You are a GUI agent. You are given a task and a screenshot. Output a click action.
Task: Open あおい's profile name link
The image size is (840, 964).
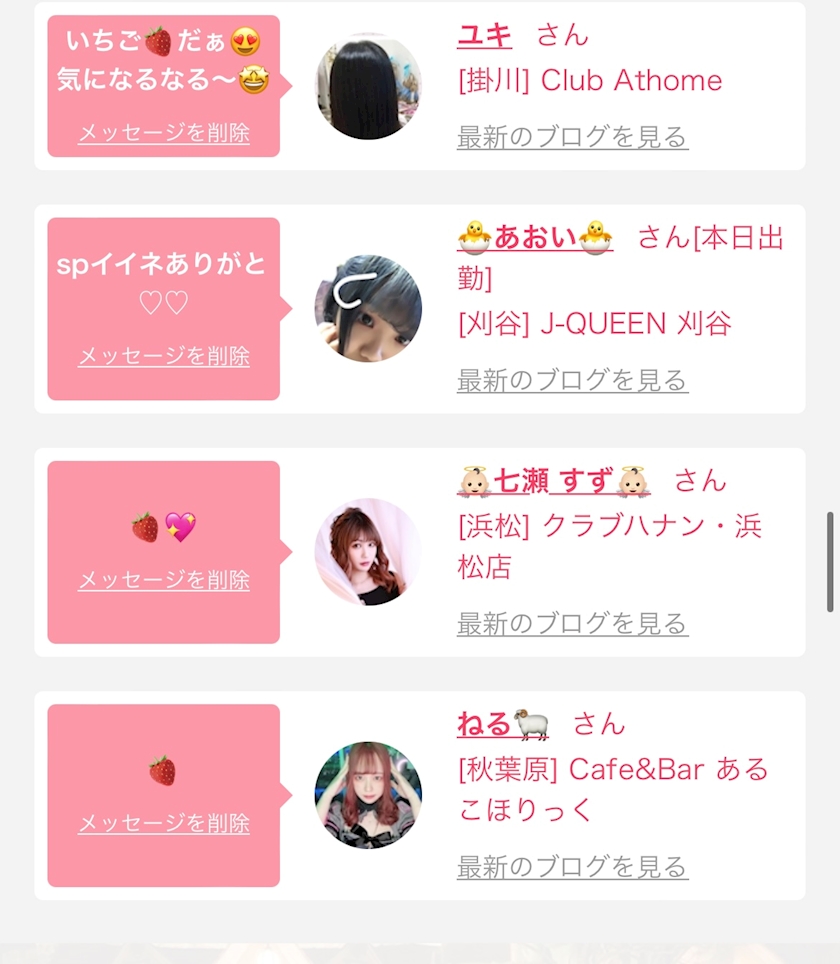click(x=535, y=238)
